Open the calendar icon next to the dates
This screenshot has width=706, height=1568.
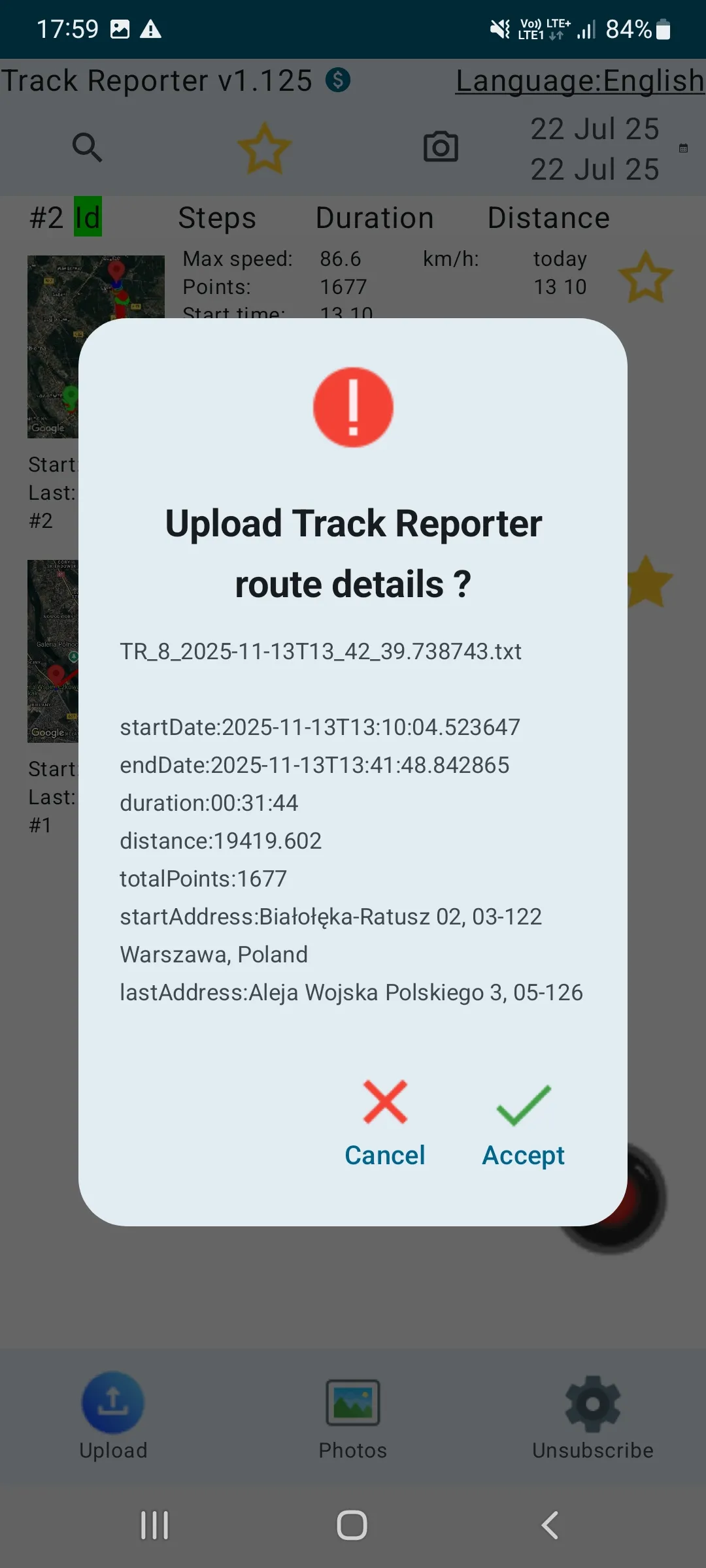coord(684,148)
